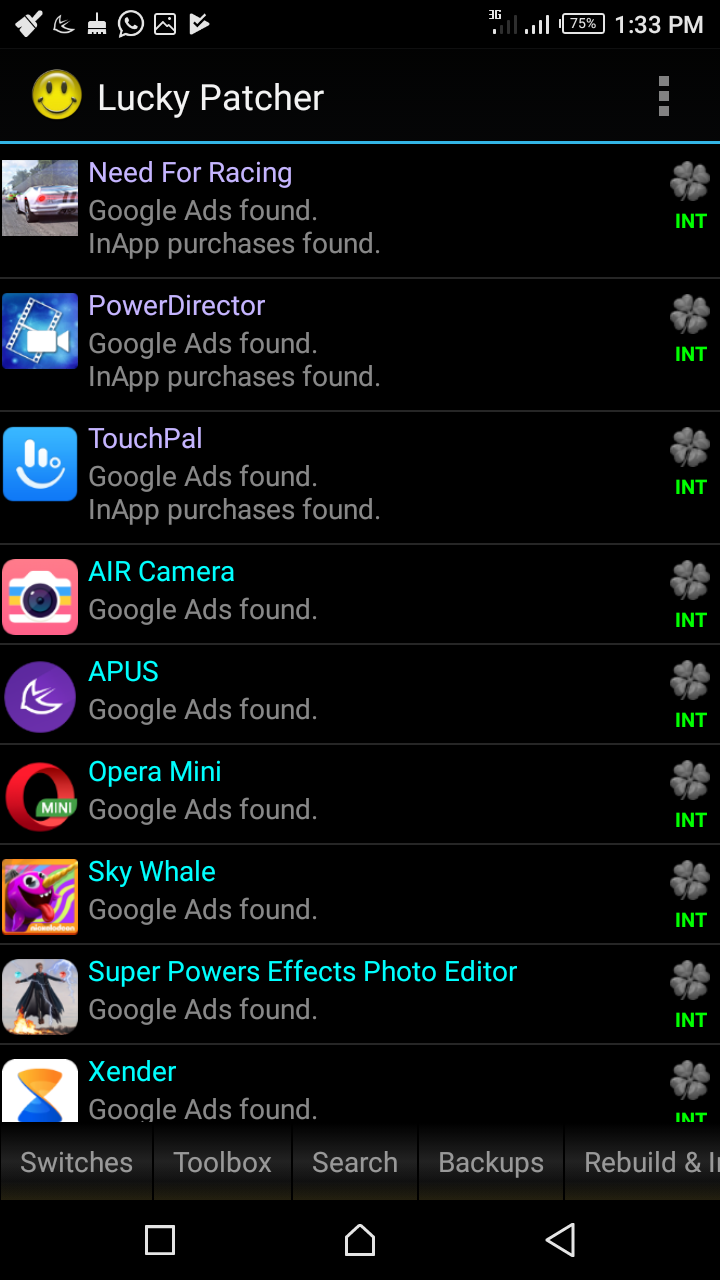Image resolution: width=720 pixels, height=1280 pixels.
Task: Open the Toolbox
Action: coord(222,1162)
